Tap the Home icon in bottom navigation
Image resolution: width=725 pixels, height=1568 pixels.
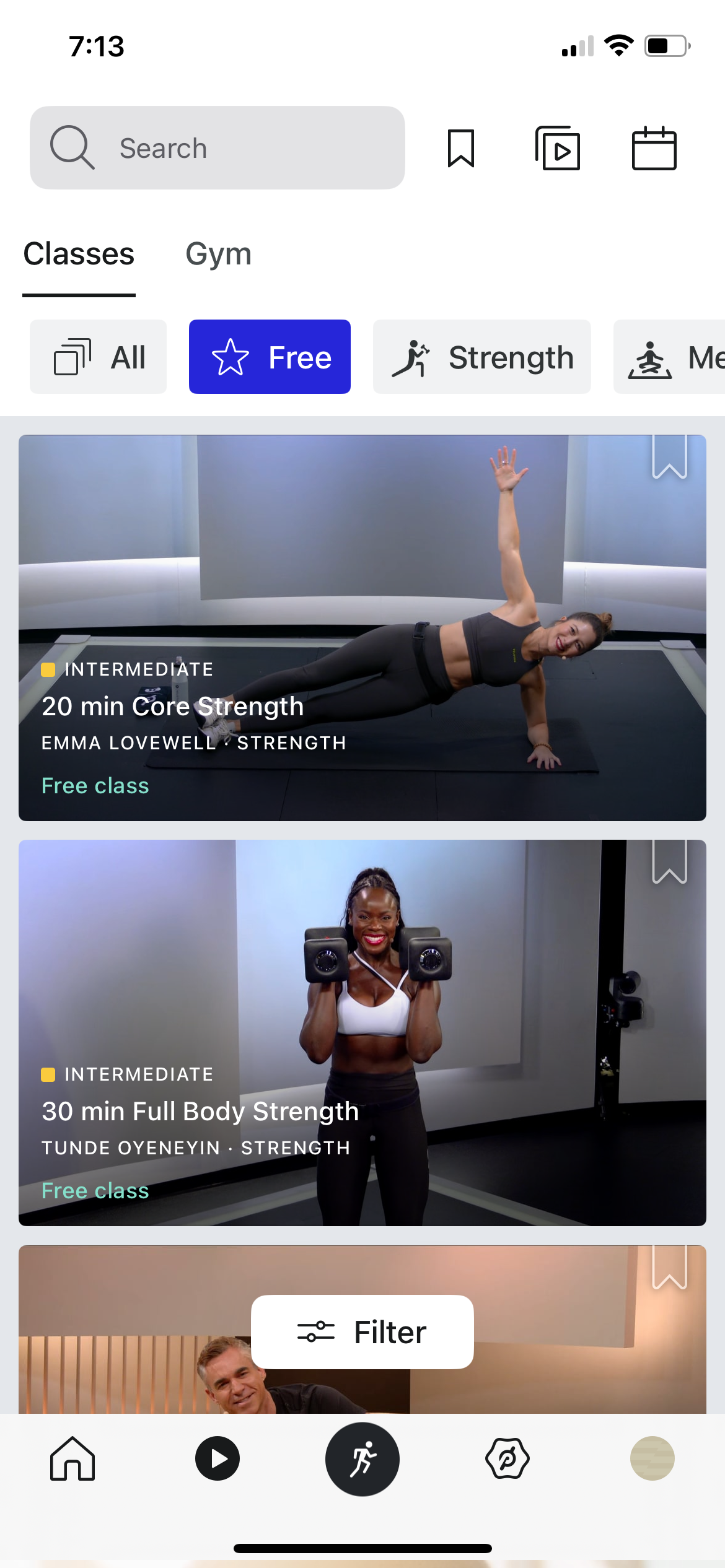coord(72,1458)
